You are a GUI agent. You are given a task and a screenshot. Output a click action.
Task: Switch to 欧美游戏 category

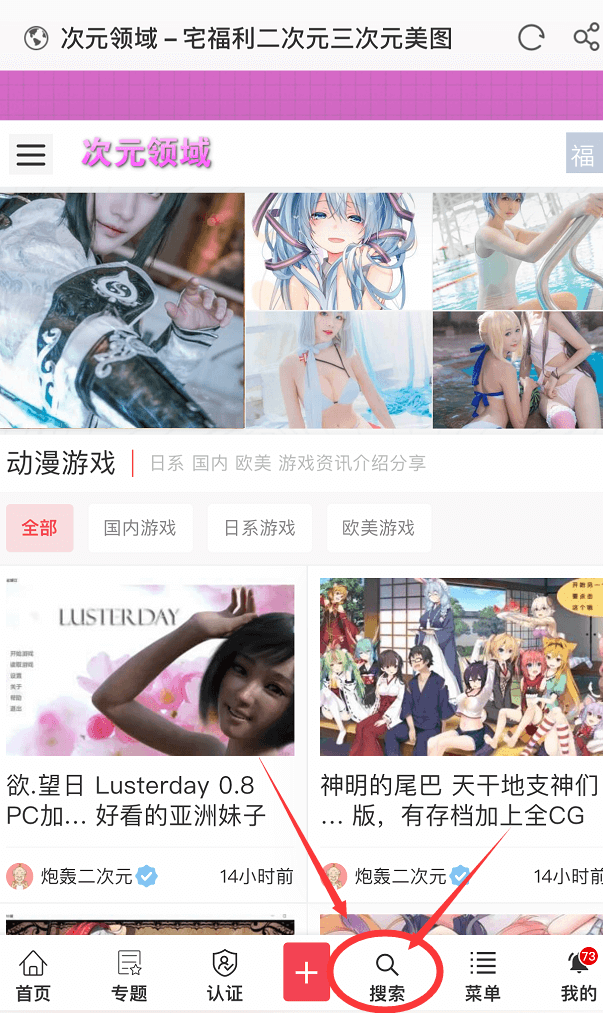379,528
